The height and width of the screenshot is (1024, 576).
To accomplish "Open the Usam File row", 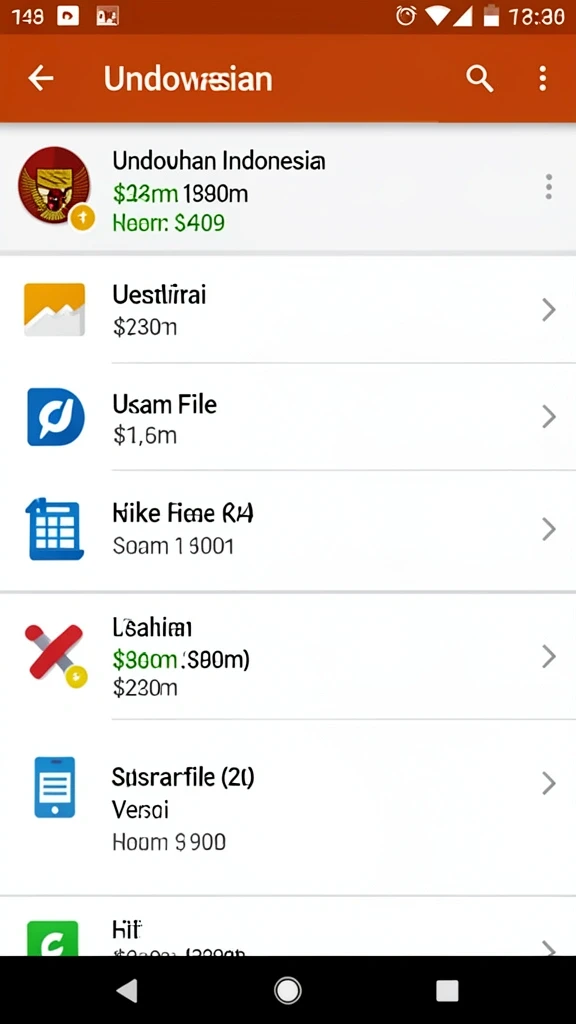I will 288,417.
